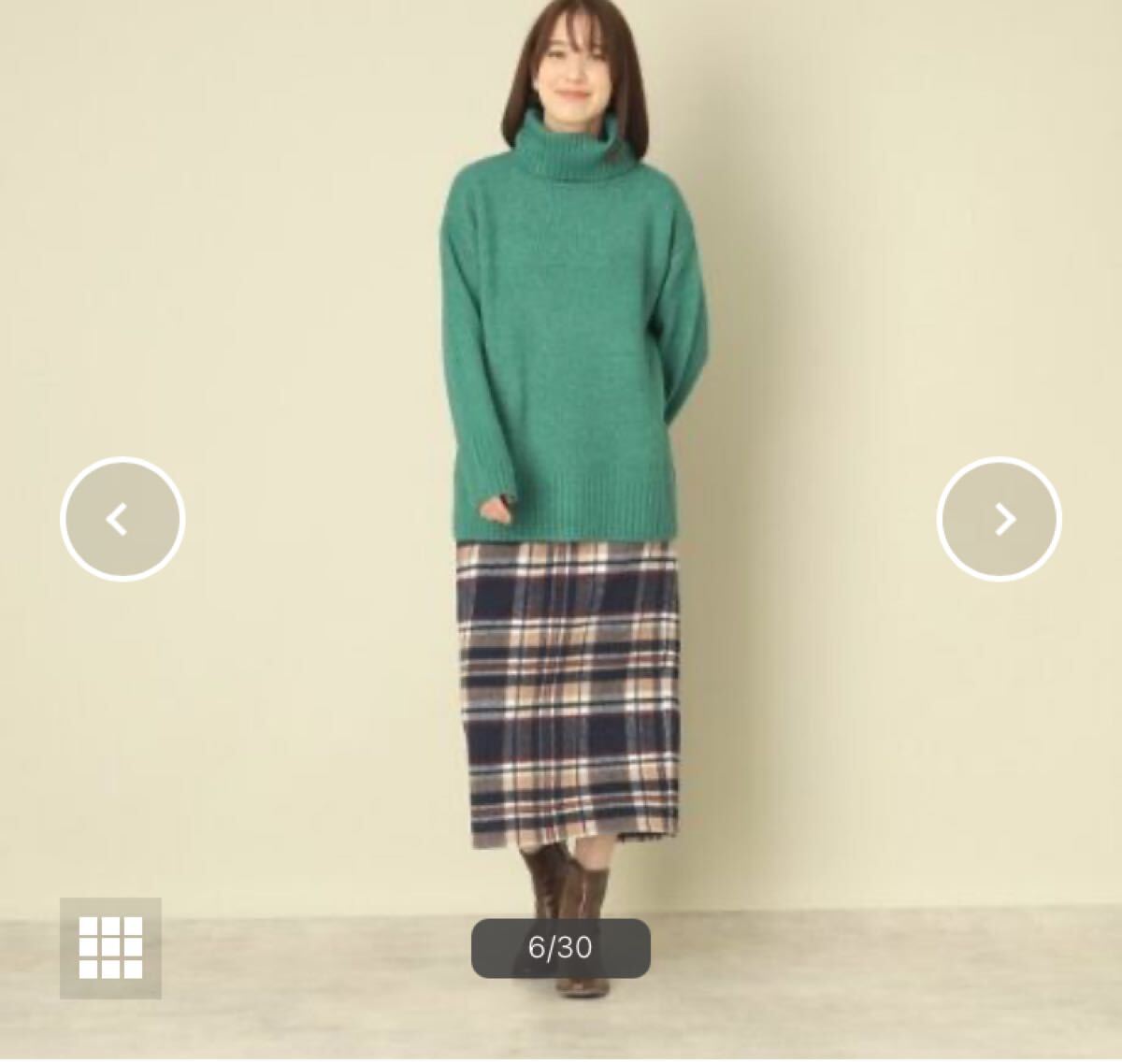Screen dimensions: 1122x1064
Task: Show the next product photo
Action: pyautogui.click(x=999, y=519)
